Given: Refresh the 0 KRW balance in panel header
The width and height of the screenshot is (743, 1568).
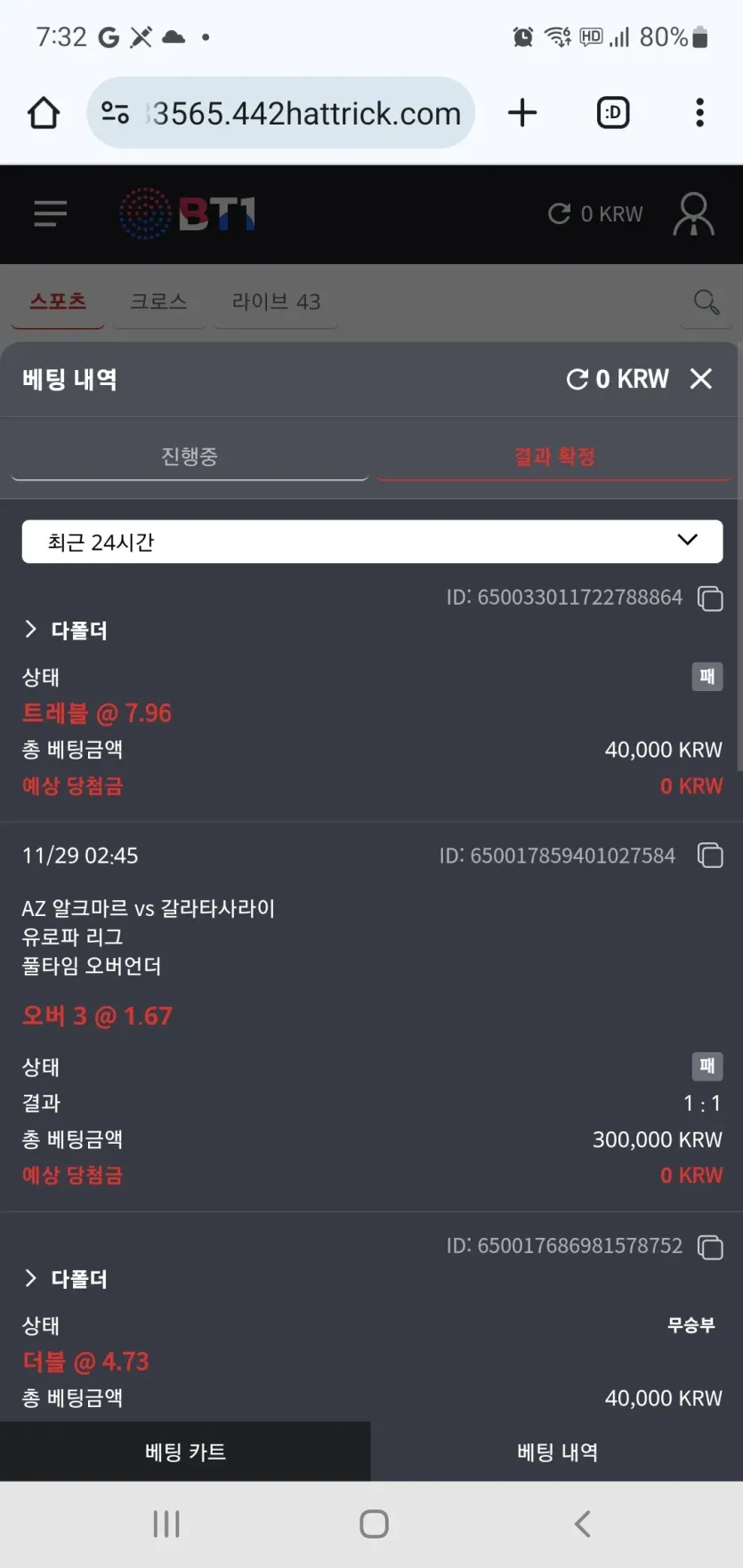Looking at the screenshot, I should tap(577, 380).
